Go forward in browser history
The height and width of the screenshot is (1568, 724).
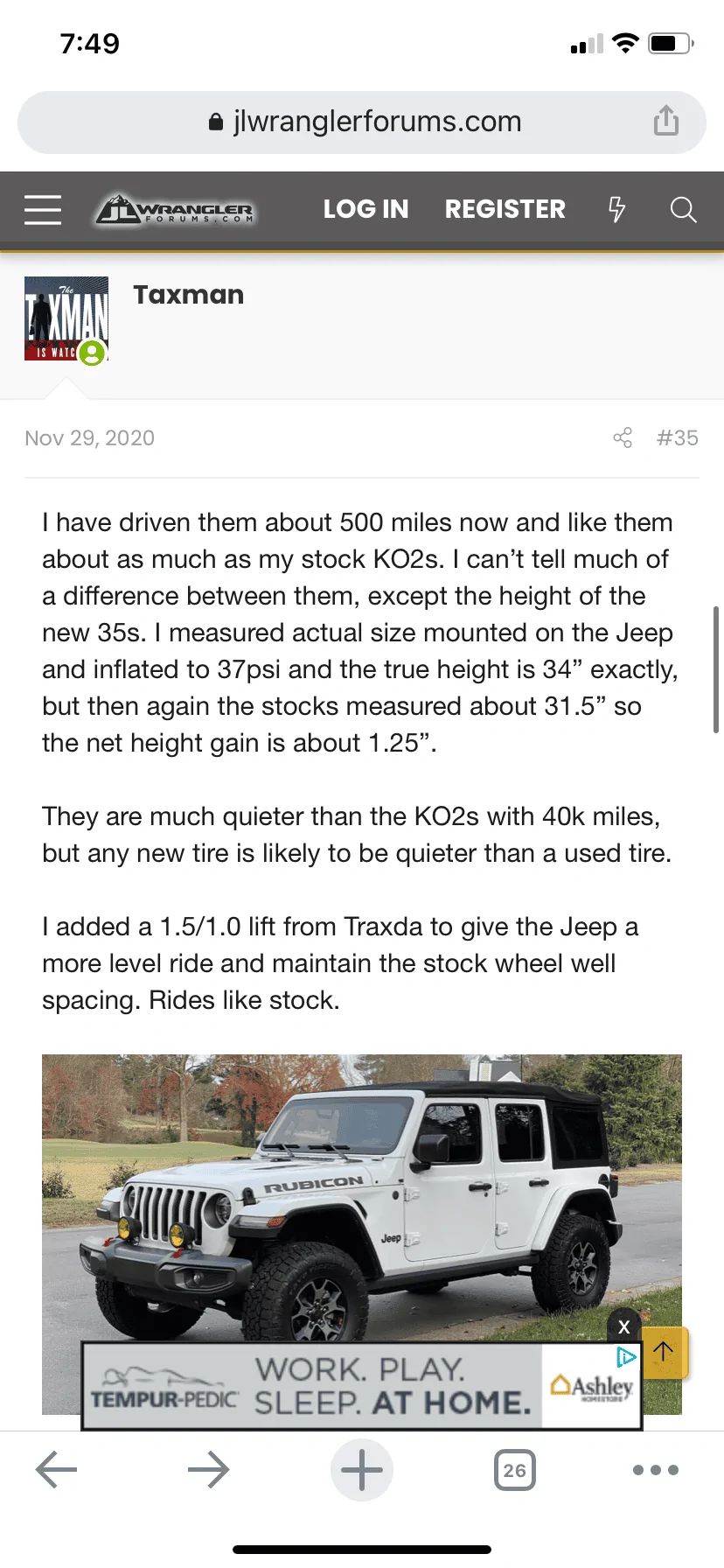coord(209,1469)
